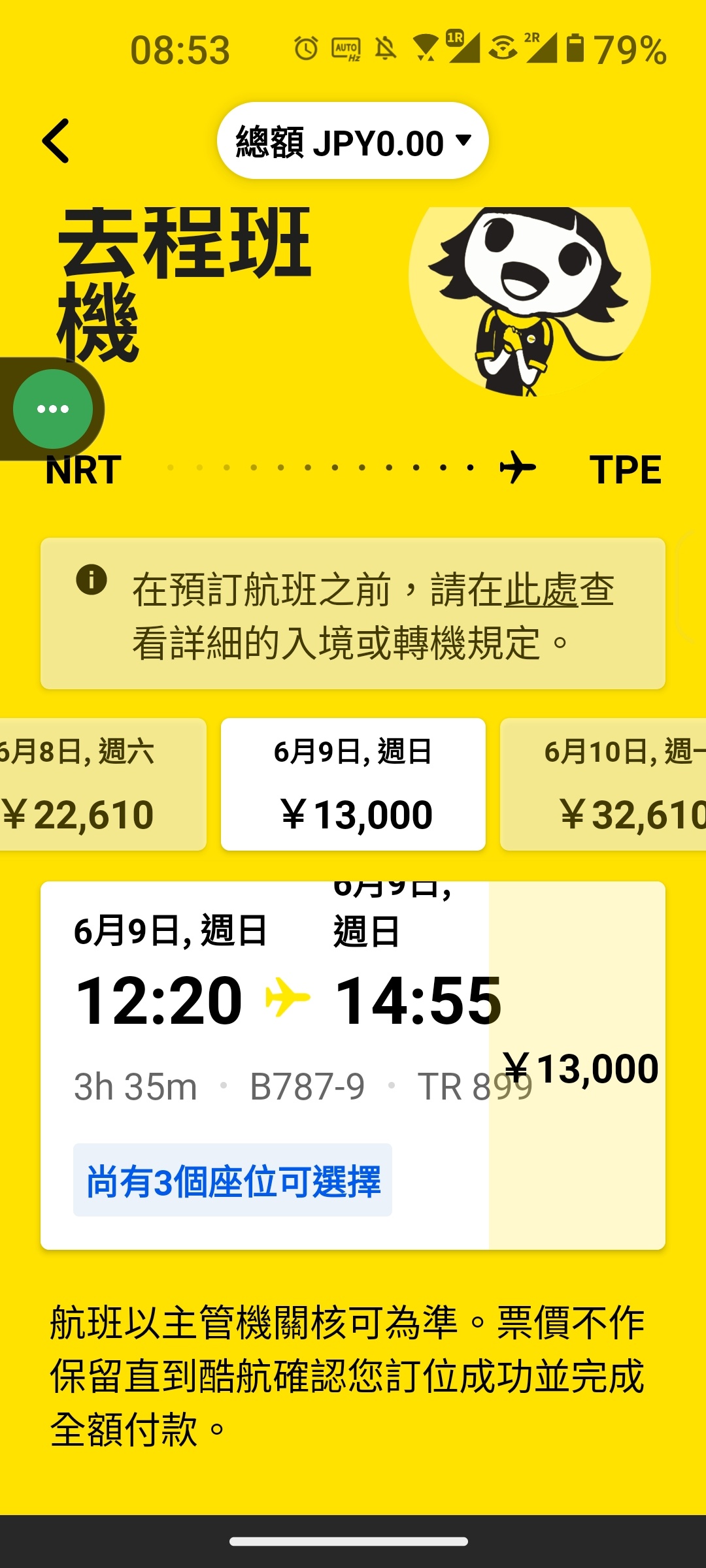The image size is (706, 1568).
Task: Switch to the 6月10日 ¥32,610 date
Action: pos(608,784)
